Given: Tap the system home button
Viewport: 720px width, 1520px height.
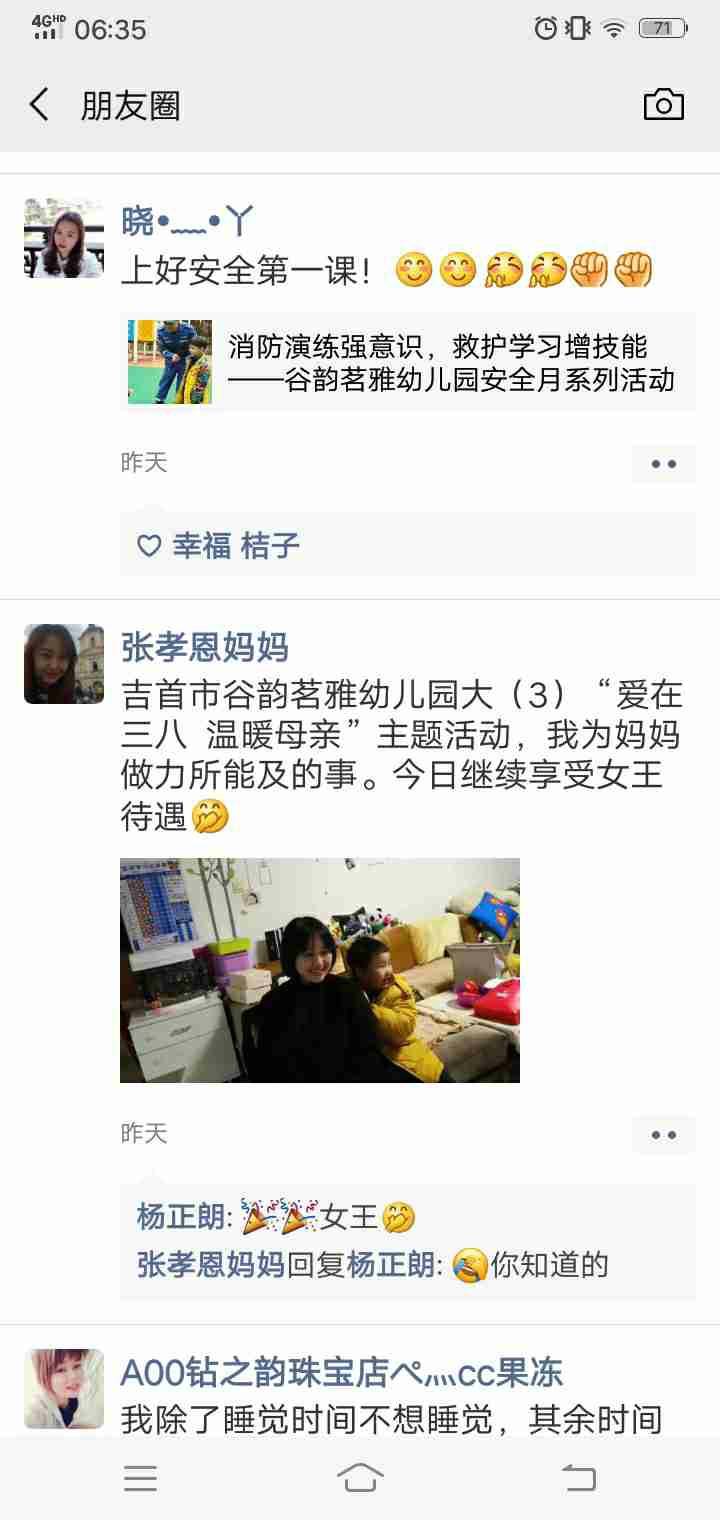Looking at the screenshot, I should point(360,1477).
